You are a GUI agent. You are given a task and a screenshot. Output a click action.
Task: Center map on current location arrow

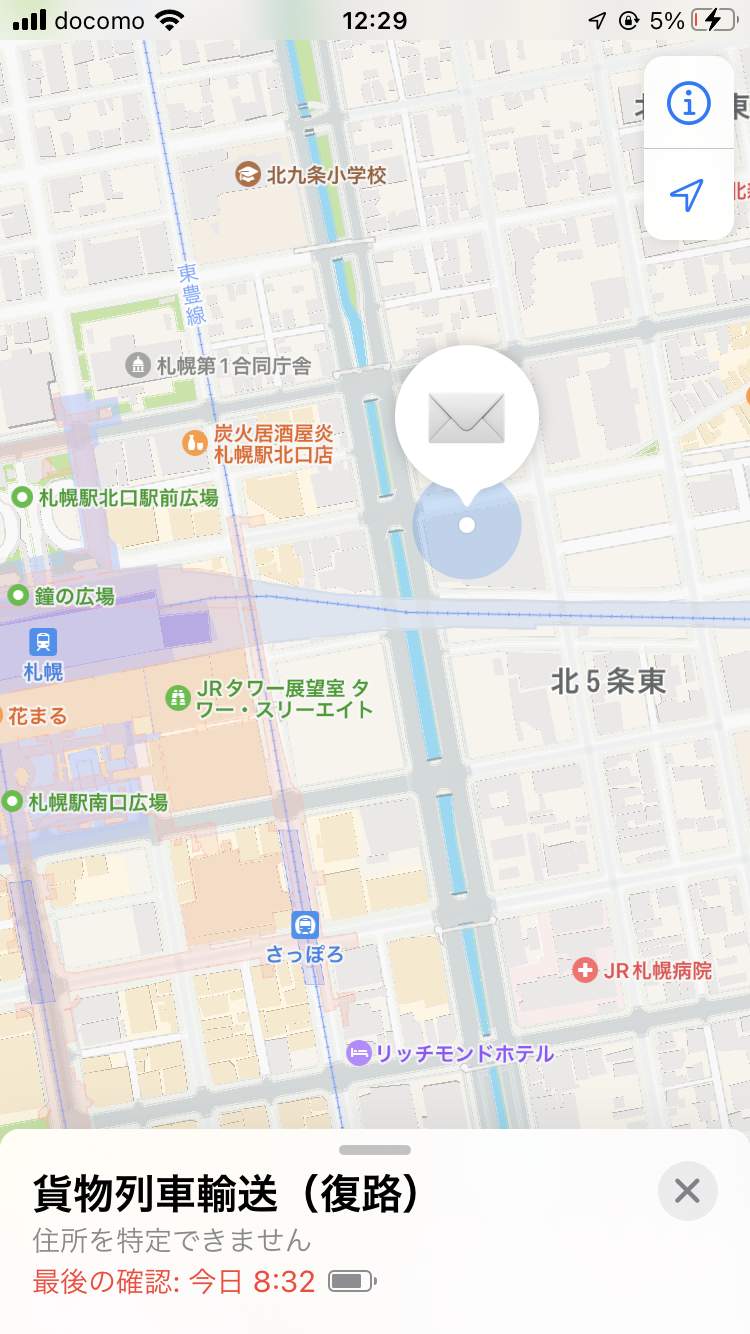coord(687,195)
